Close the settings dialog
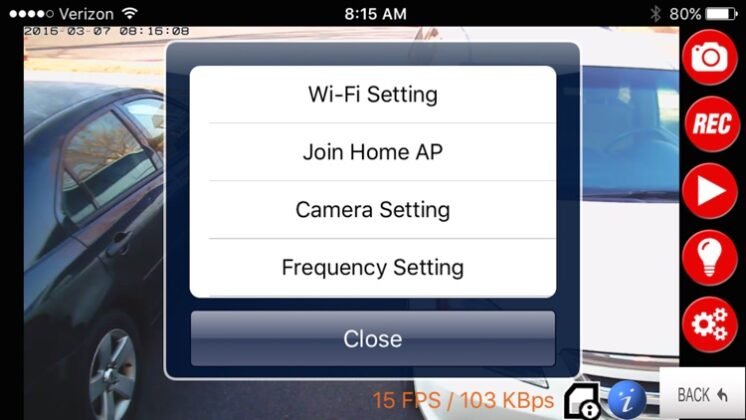 click(372, 339)
